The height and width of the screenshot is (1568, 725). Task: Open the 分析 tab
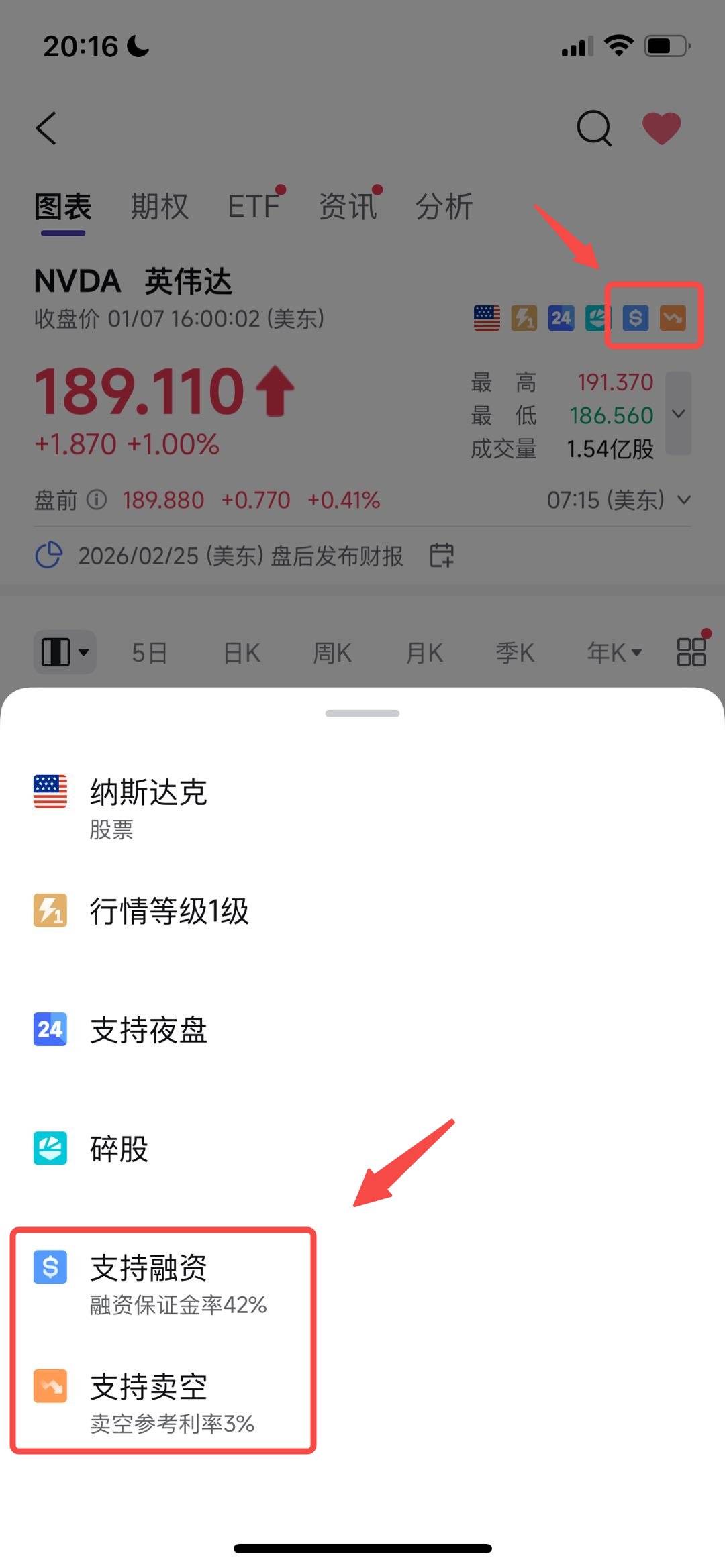[444, 207]
